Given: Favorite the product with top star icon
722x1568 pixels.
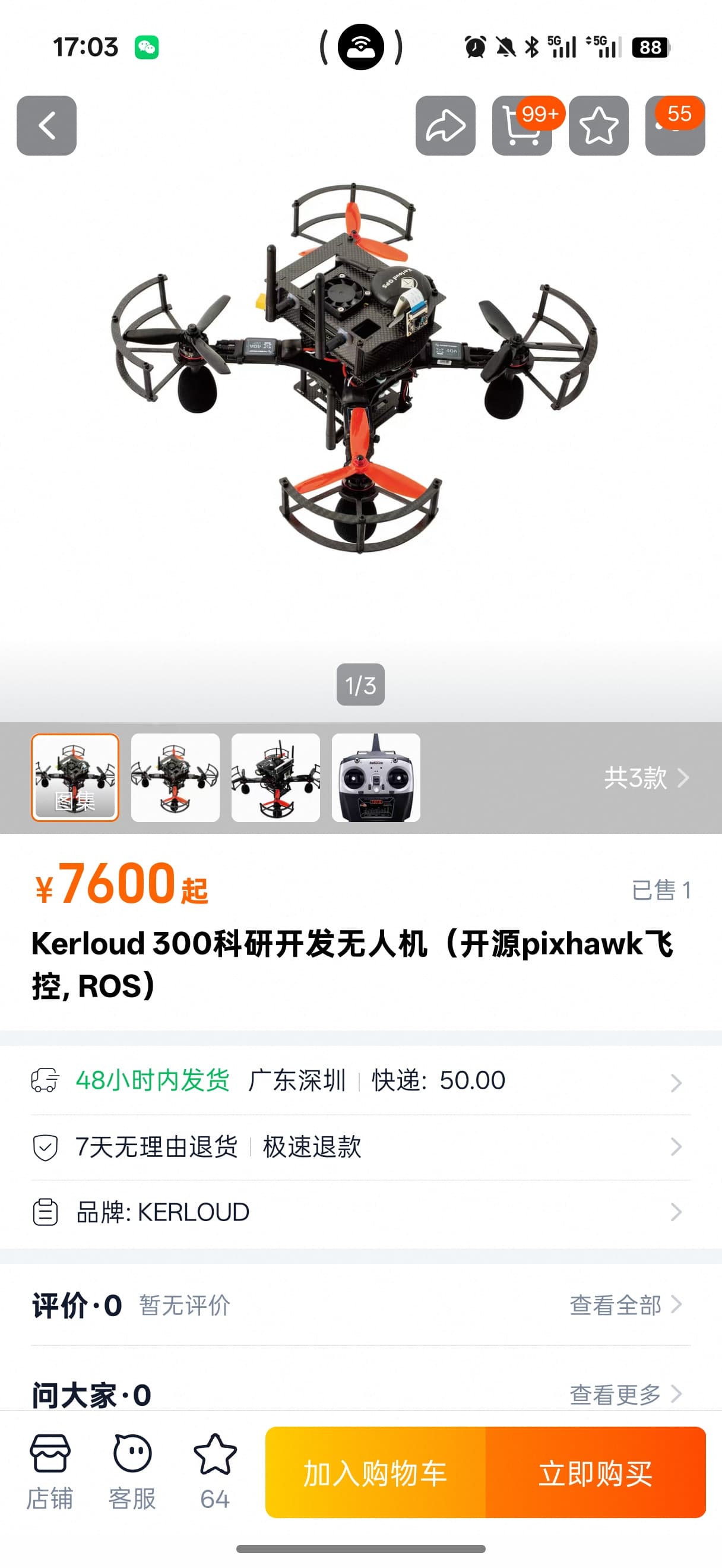Looking at the screenshot, I should point(598,125).
